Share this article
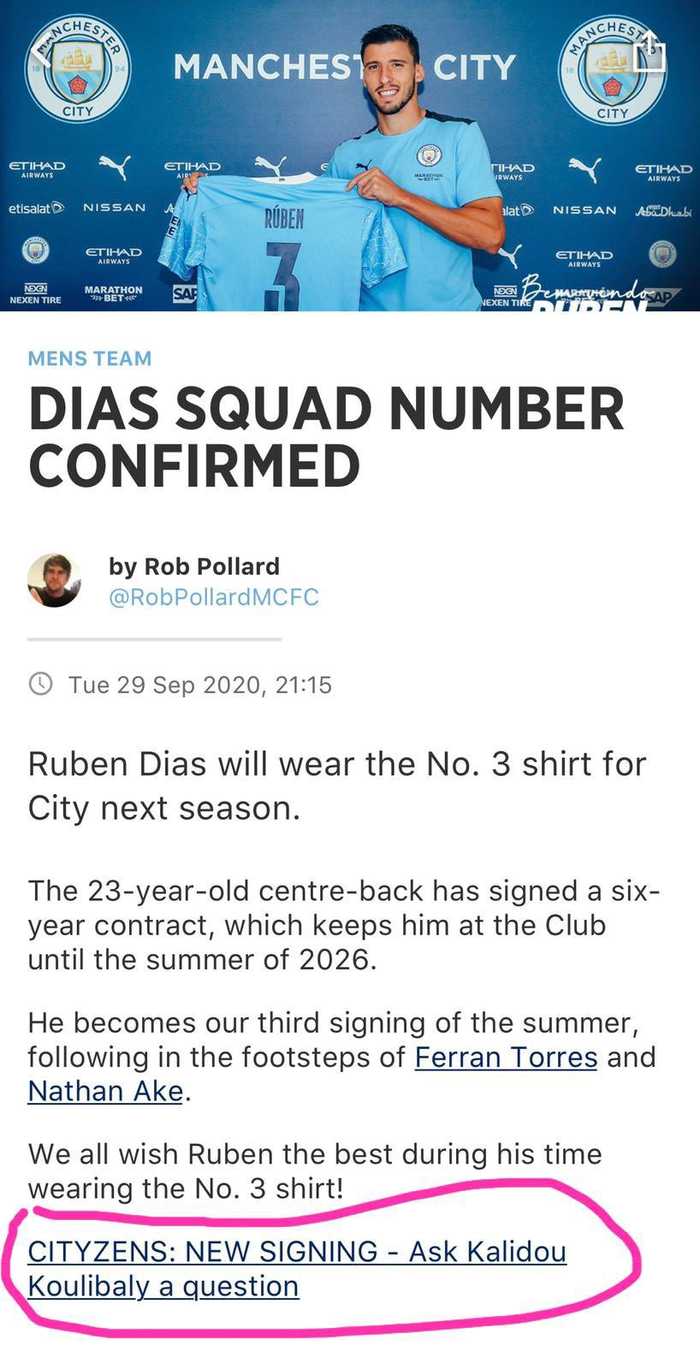The width and height of the screenshot is (700, 1369). coord(651,50)
